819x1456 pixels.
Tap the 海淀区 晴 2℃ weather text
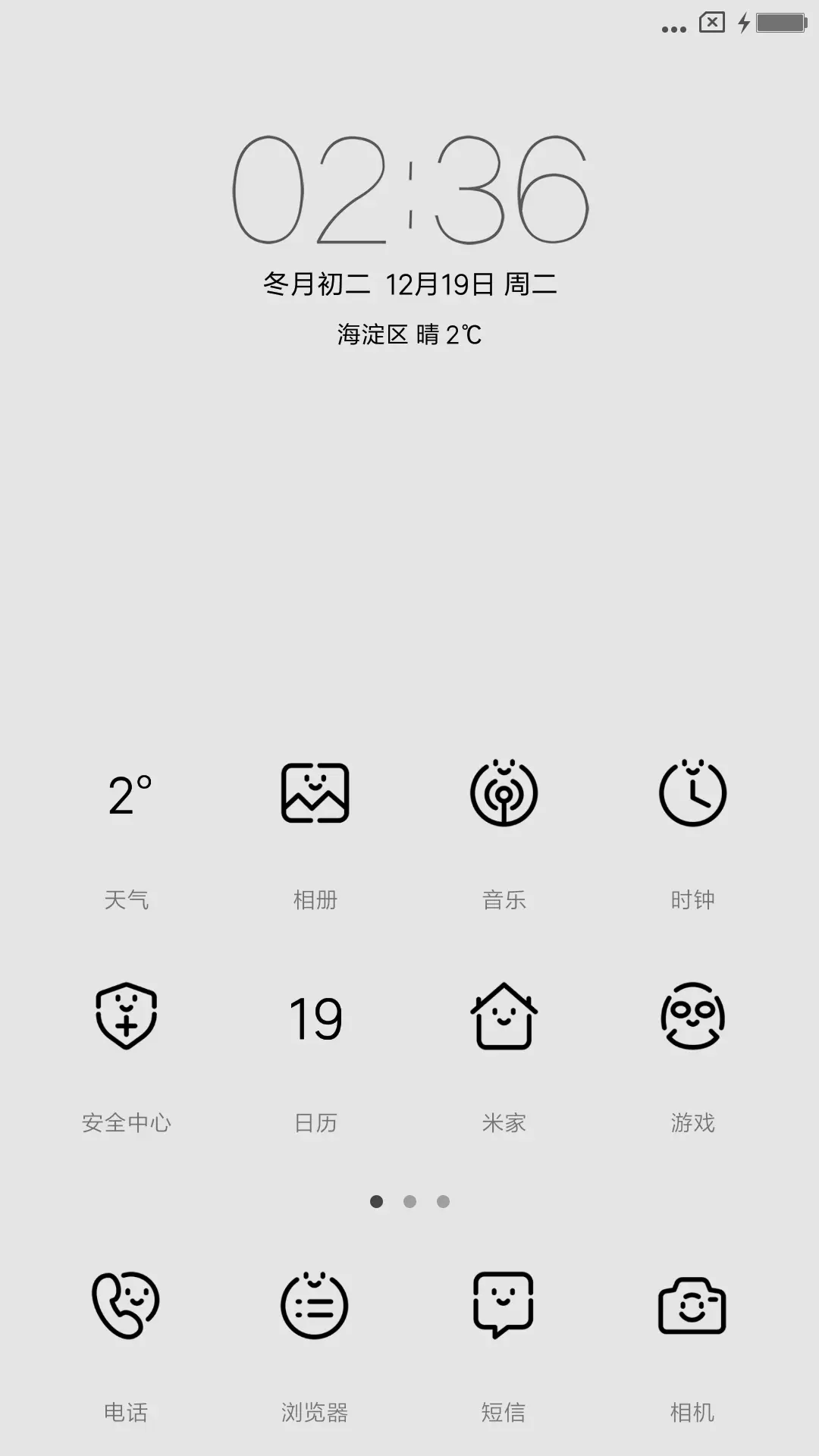coord(409,334)
